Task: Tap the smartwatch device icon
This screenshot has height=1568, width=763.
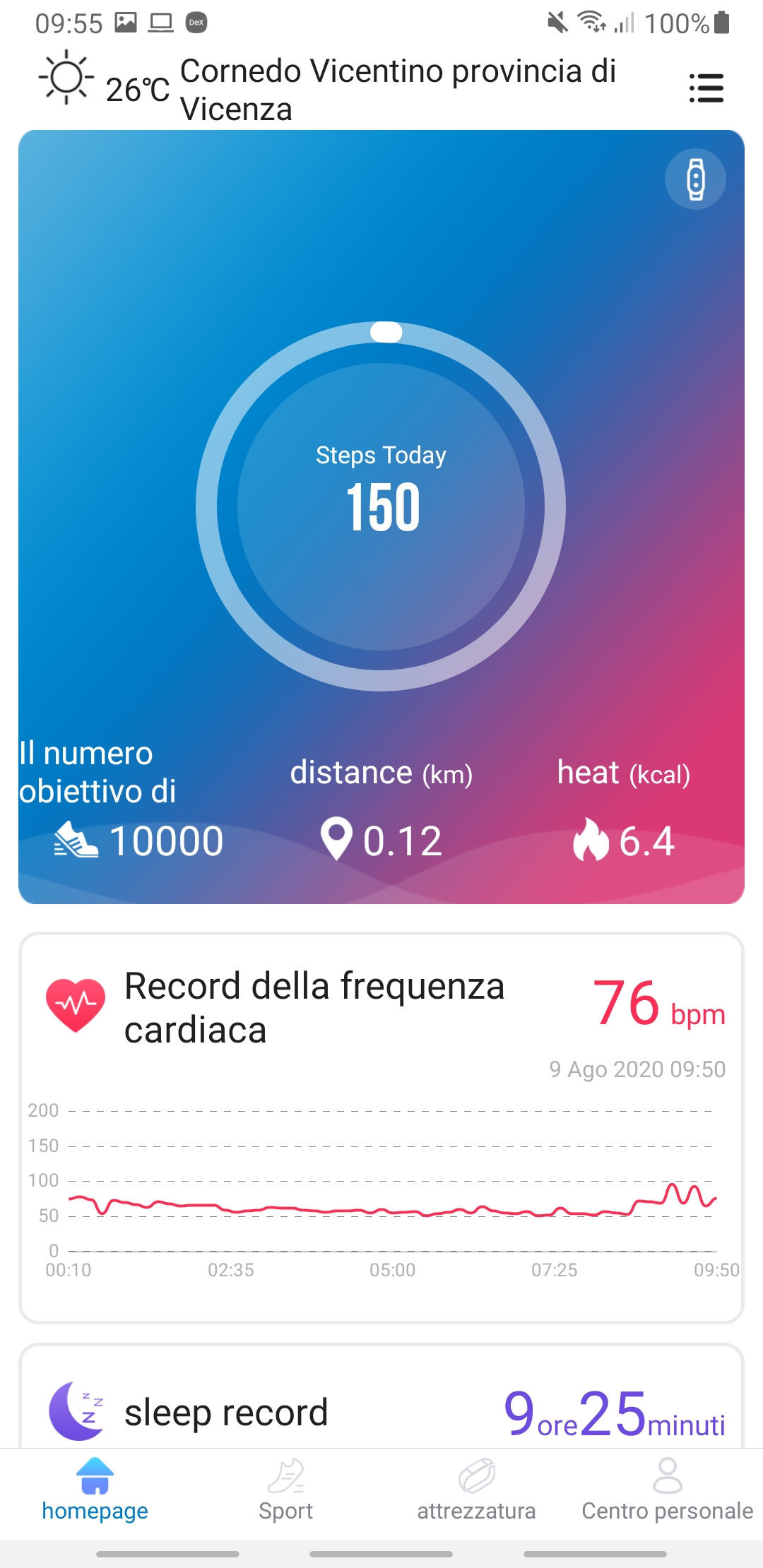Action: pos(695,179)
